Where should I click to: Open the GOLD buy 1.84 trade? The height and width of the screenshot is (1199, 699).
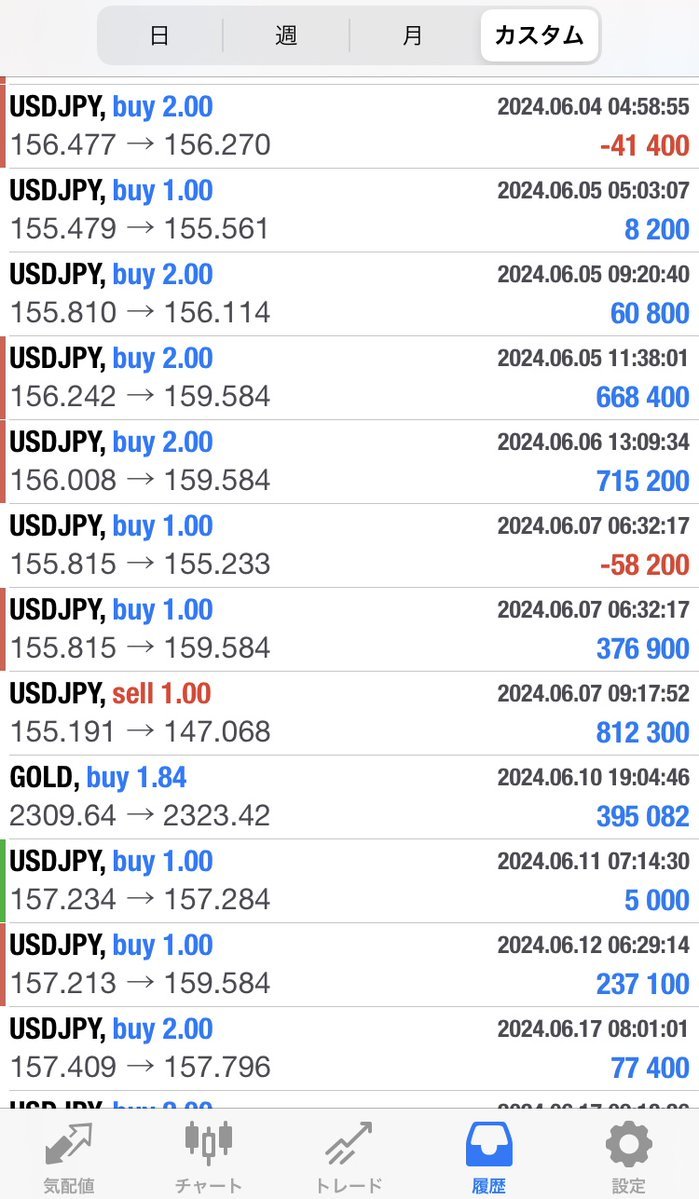pyautogui.click(x=350, y=797)
